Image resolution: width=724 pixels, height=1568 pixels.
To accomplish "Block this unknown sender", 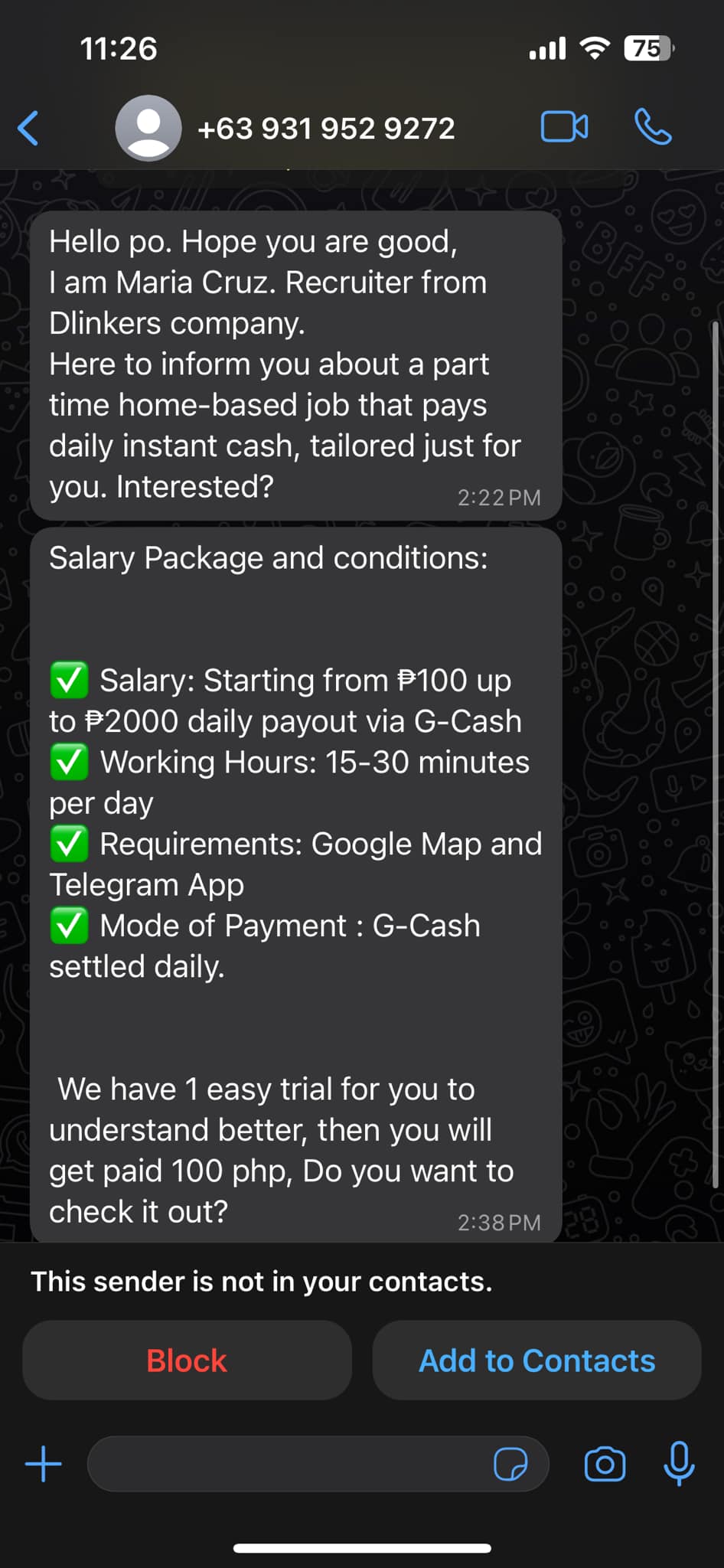I will point(187,1361).
